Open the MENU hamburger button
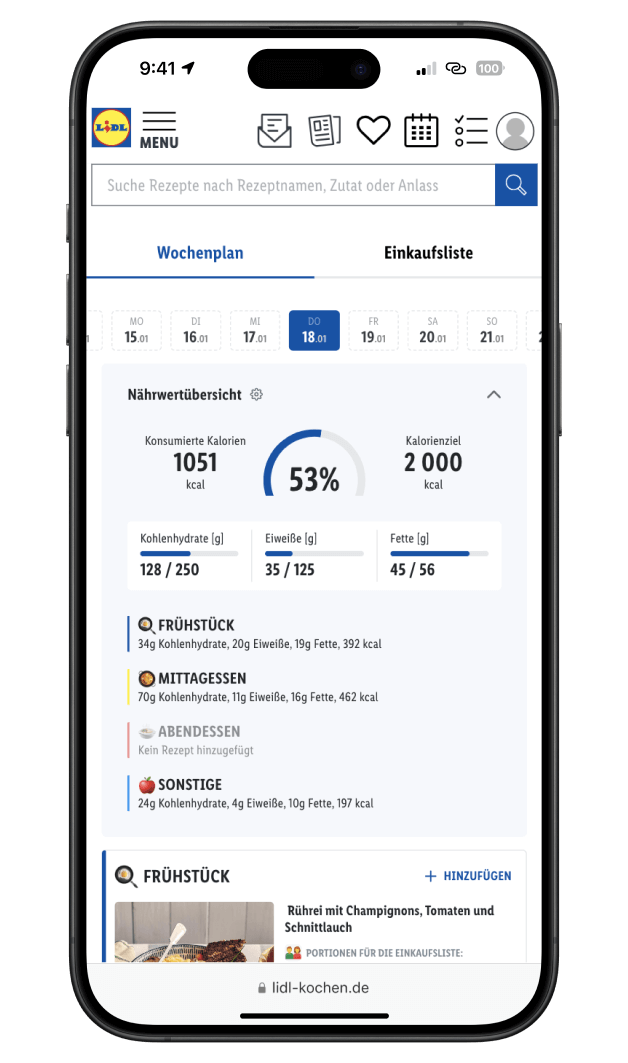628x1063 pixels. click(159, 130)
